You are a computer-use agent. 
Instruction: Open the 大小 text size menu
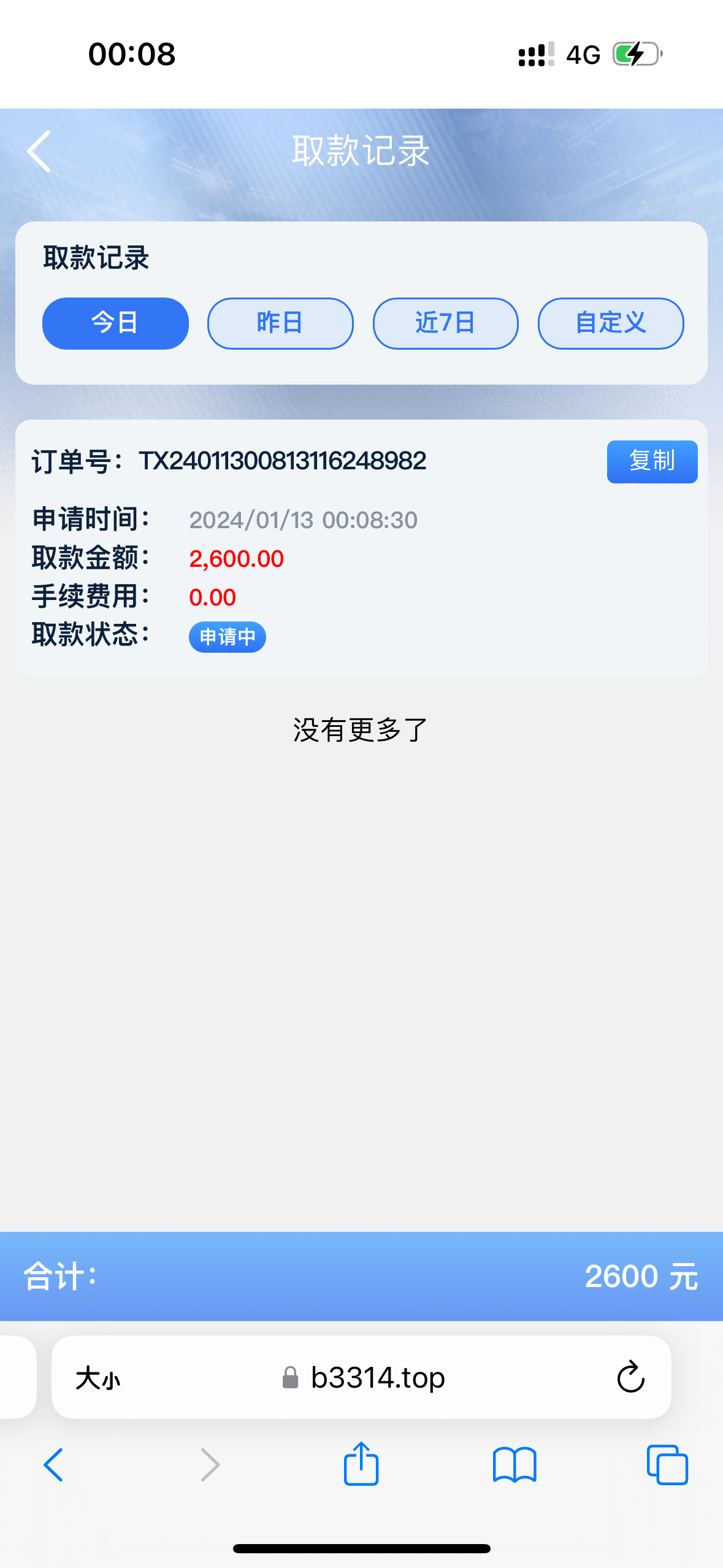(x=99, y=1376)
